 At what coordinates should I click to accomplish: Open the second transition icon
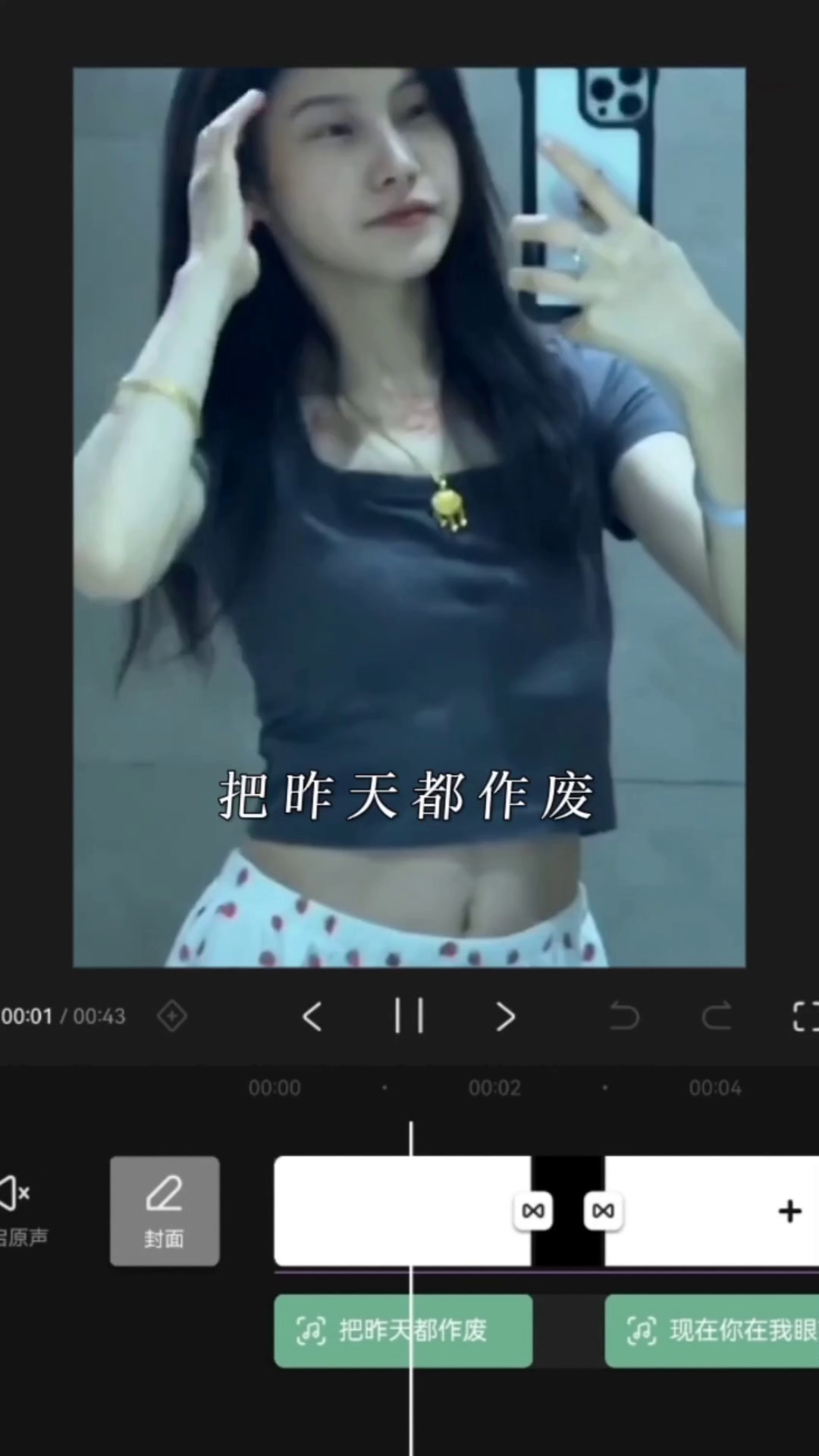[x=604, y=1211]
